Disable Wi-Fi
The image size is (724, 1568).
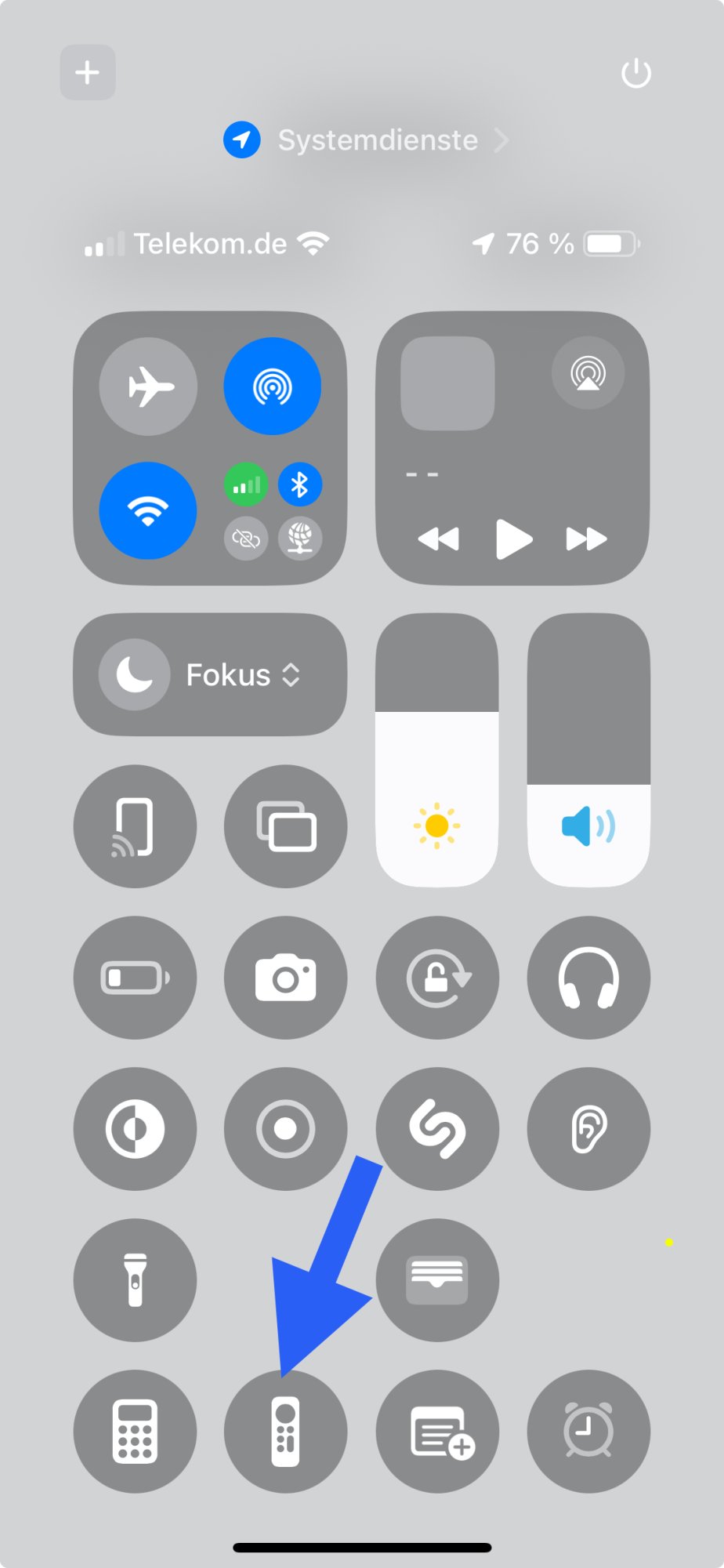coord(148,510)
